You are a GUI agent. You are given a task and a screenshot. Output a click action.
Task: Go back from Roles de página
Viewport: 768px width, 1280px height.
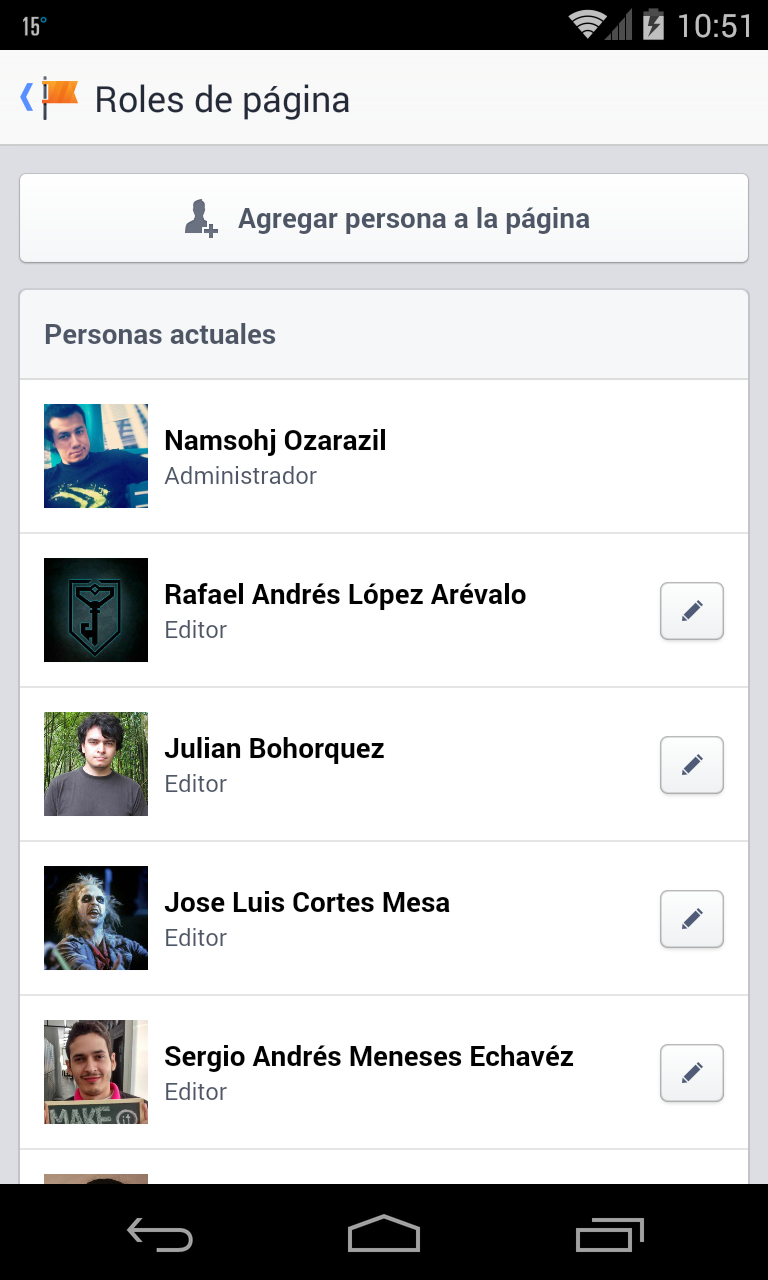point(46,98)
